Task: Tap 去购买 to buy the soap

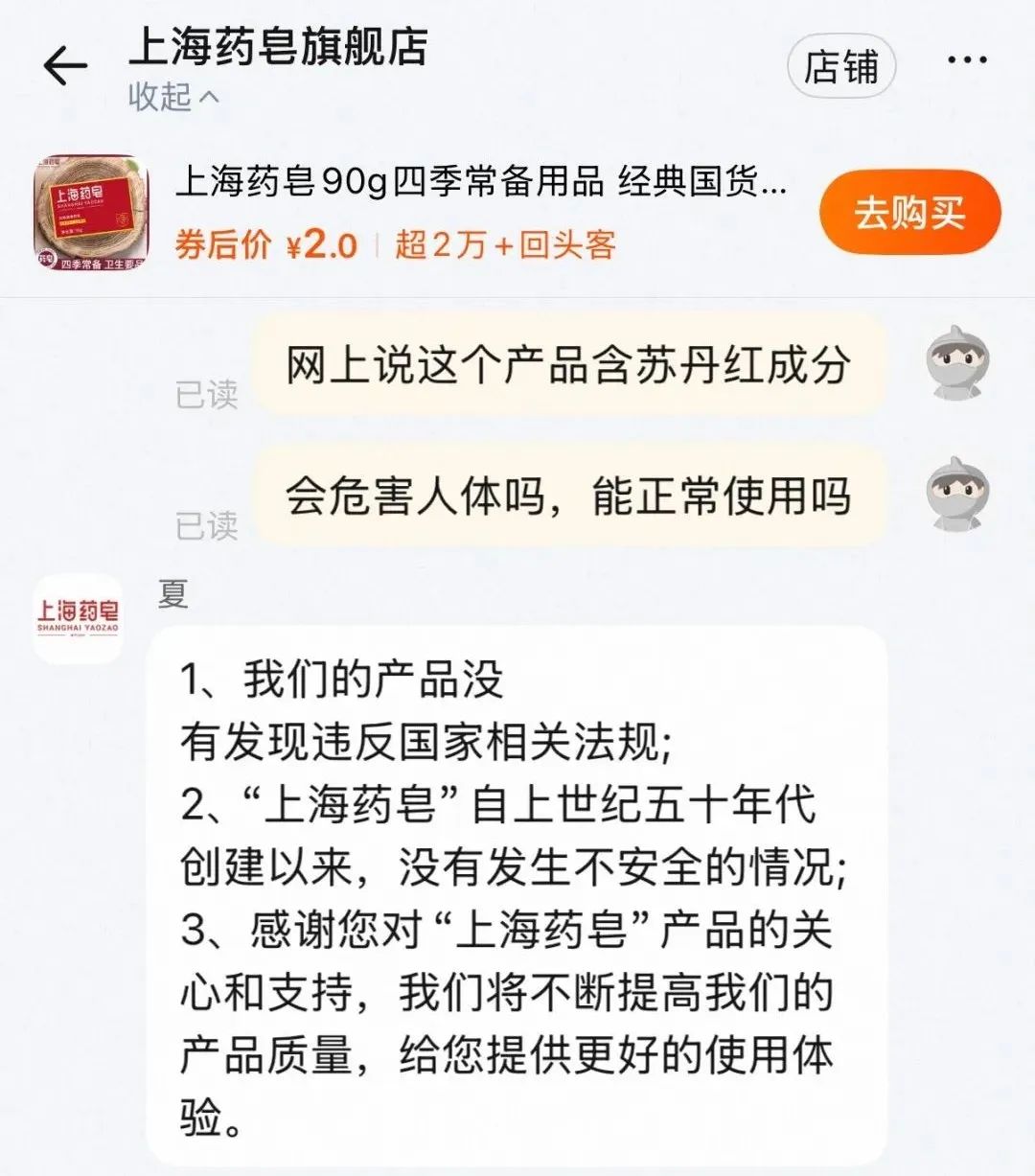Action: click(908, 213)
